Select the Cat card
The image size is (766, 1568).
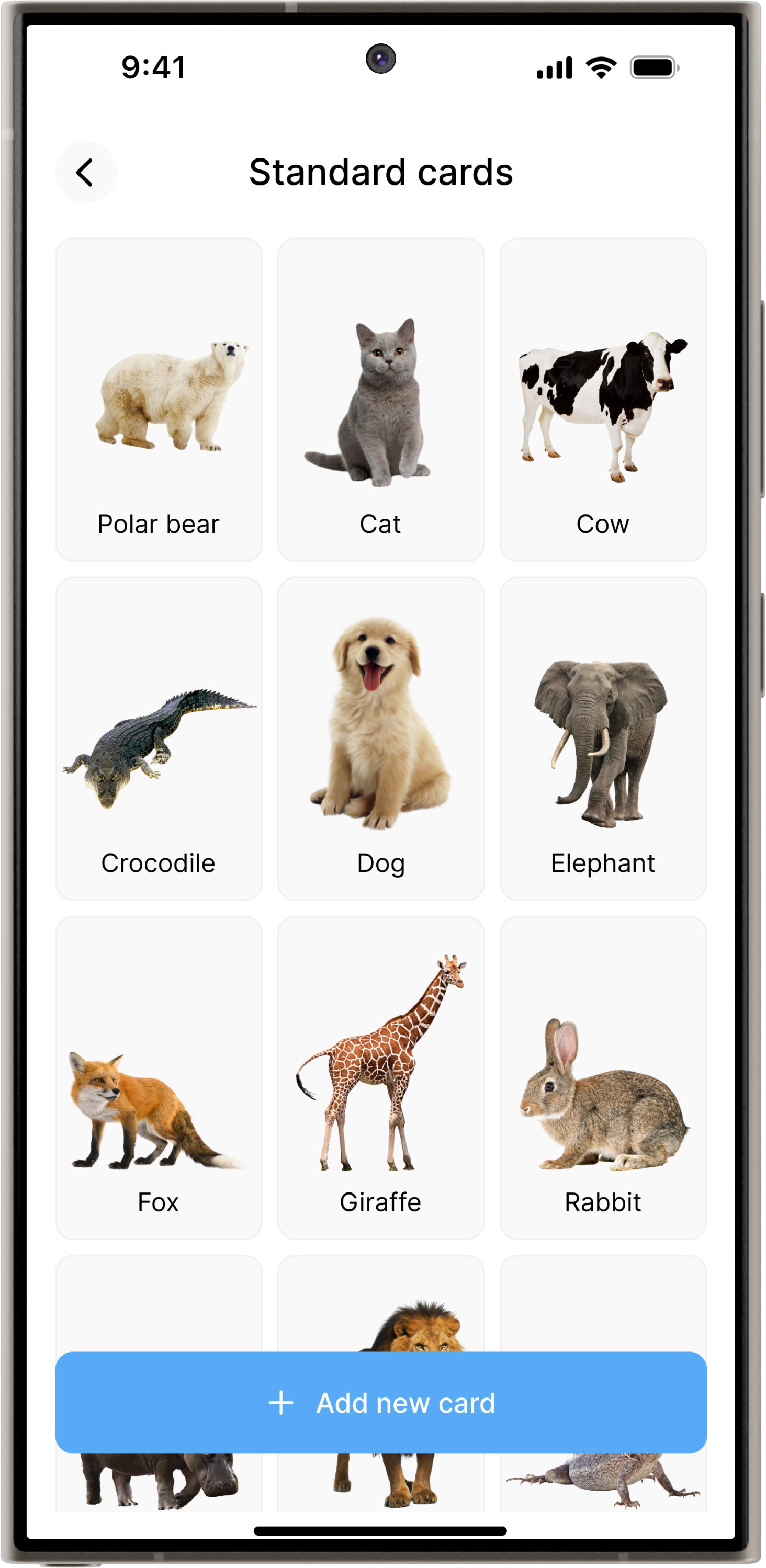380,399
